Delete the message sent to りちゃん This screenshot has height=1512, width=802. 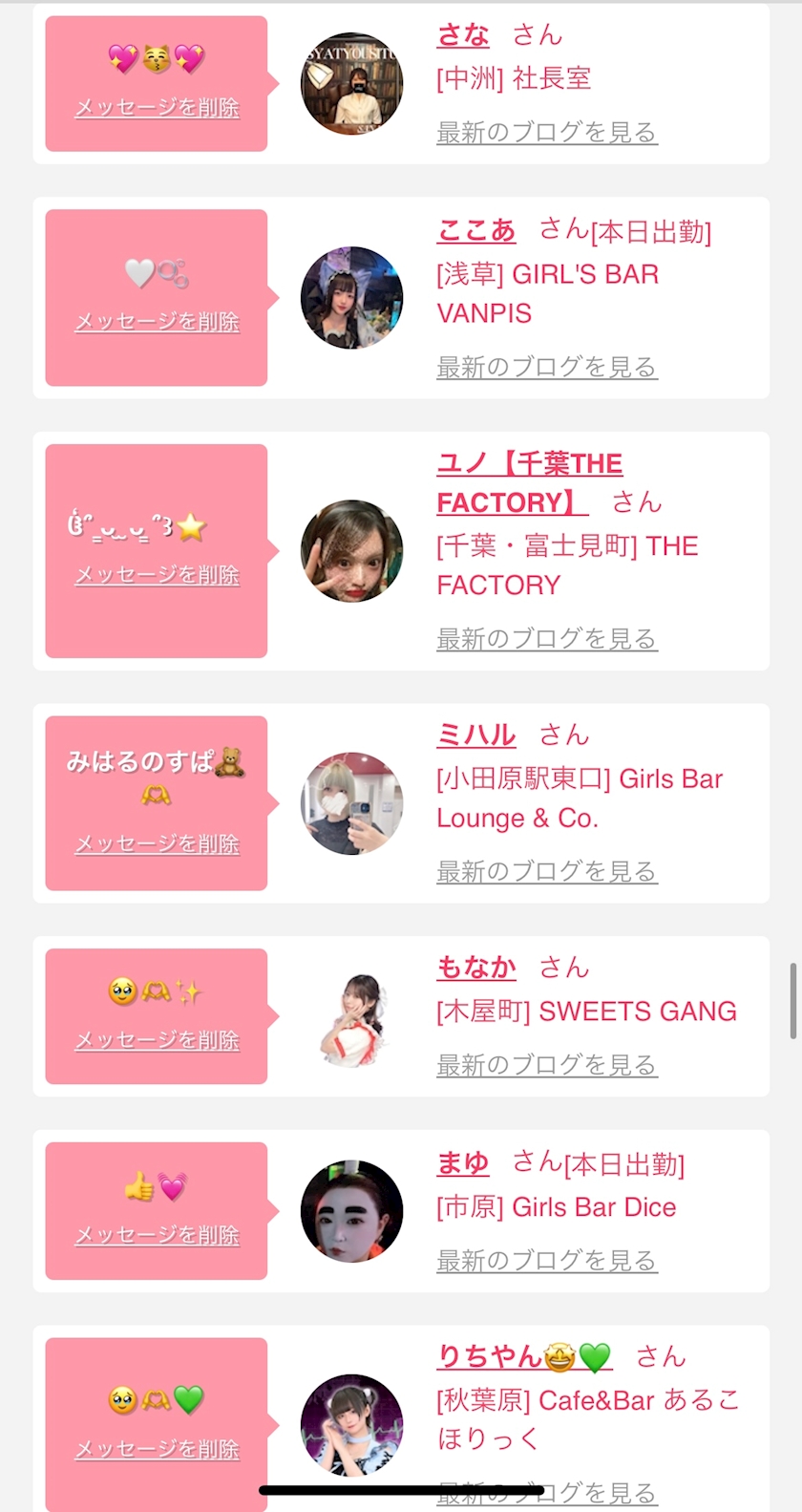158,1449
